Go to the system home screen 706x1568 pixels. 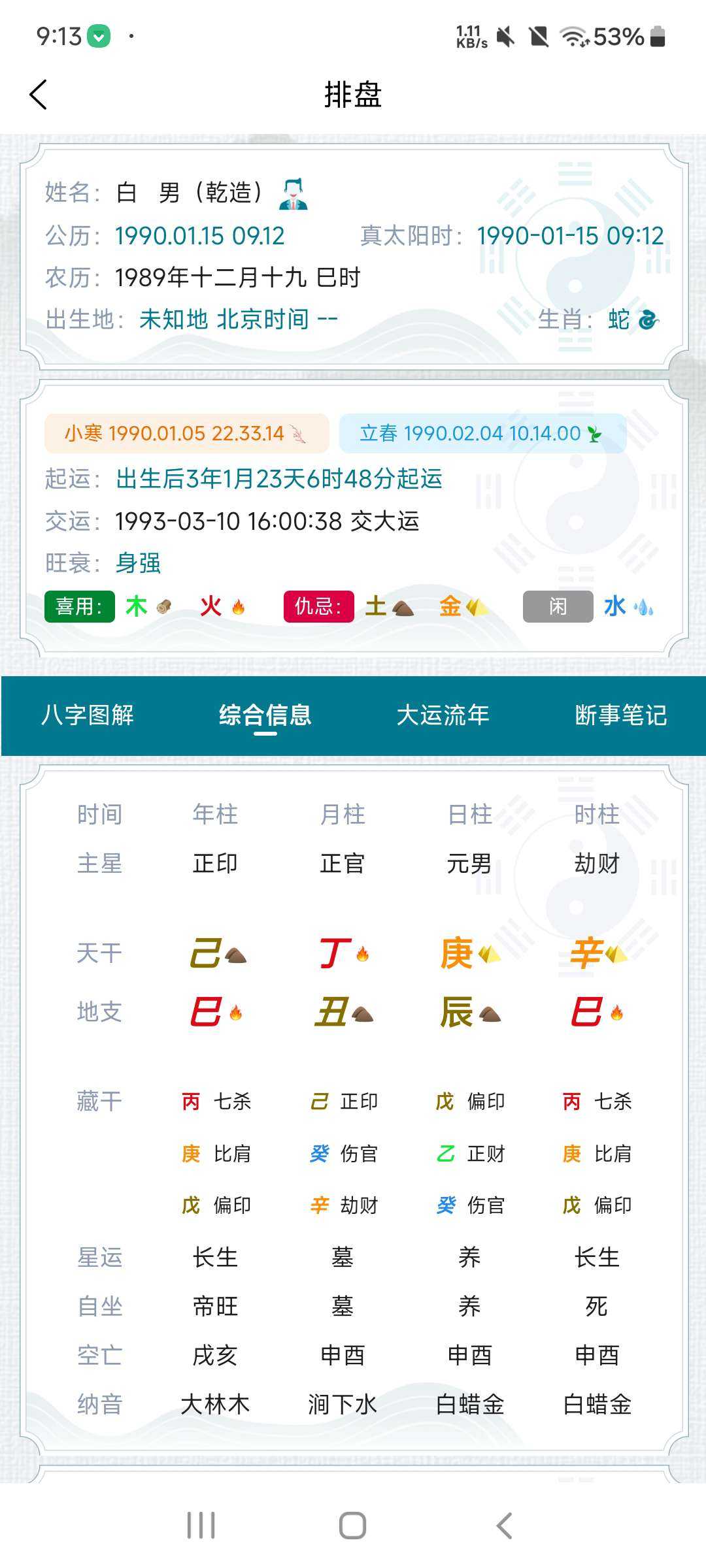pyautogui.click(x=352, y=1526)
